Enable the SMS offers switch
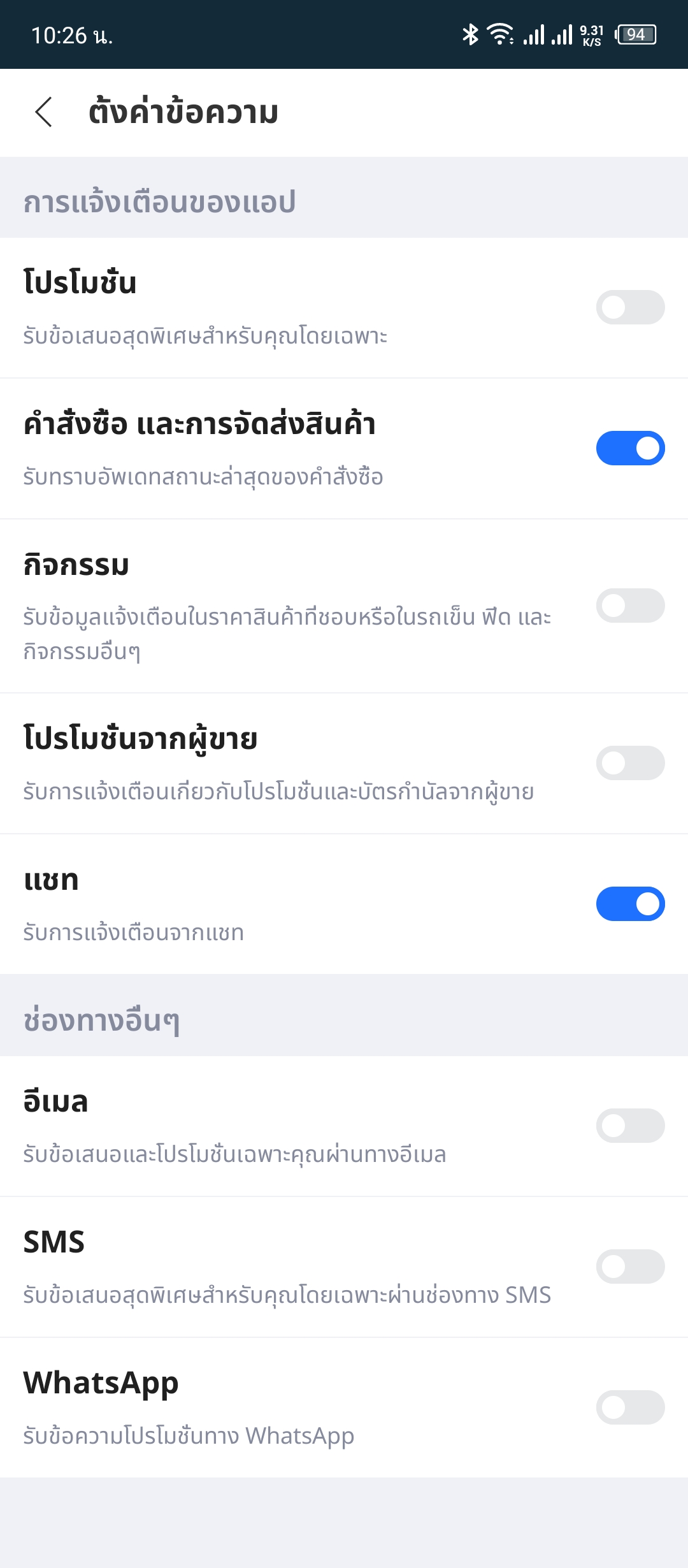The image size is (688, 1568). pyautogui.click(x=630, y=1267)
